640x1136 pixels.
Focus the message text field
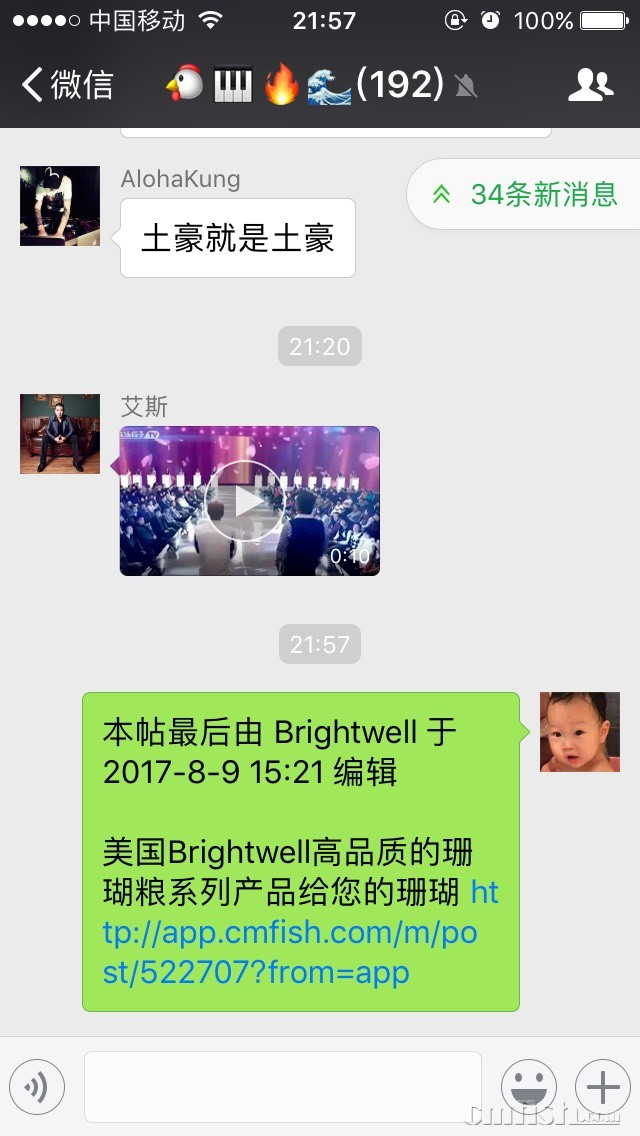pyautogui.click(x=282, y=1087)
